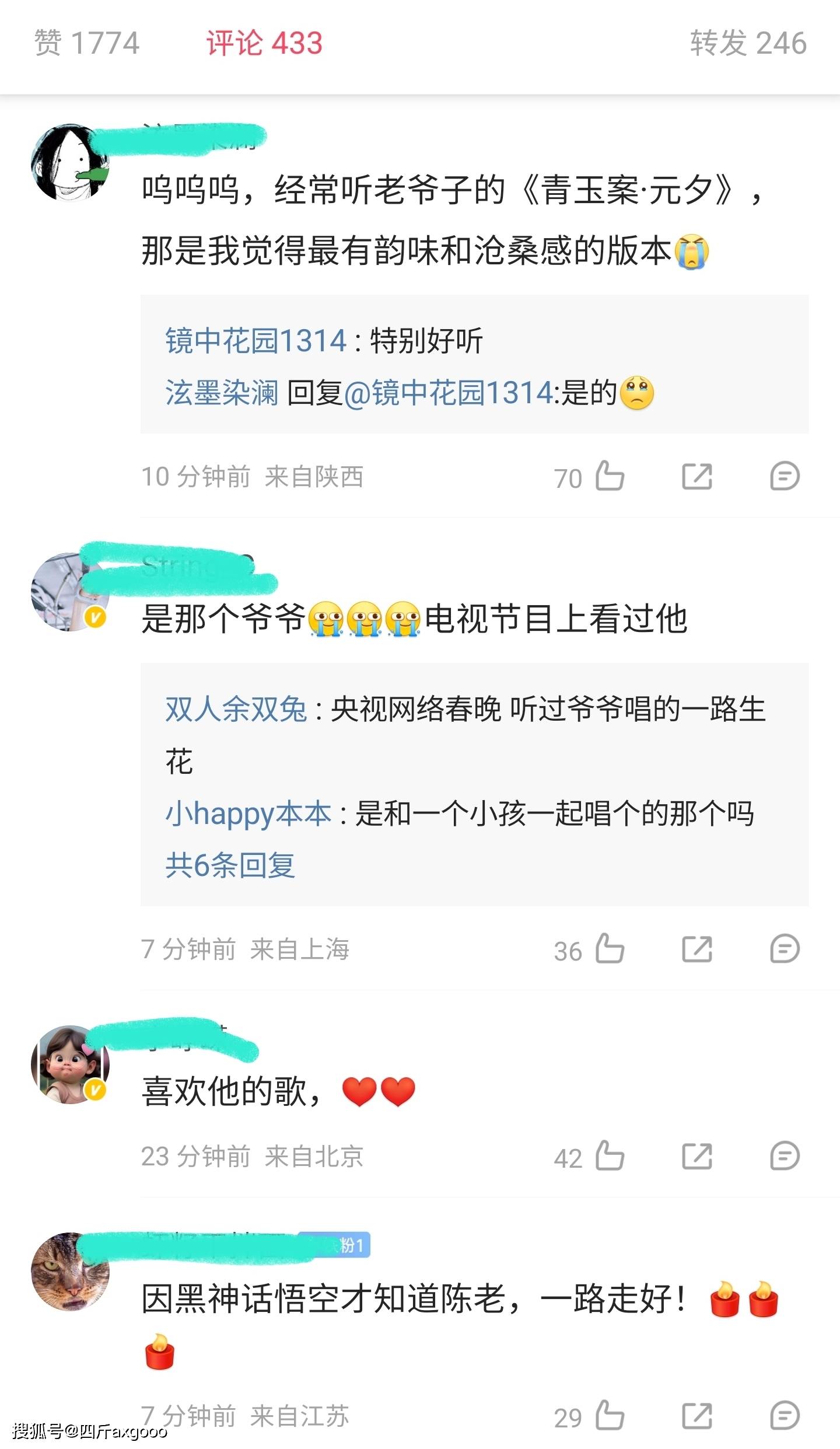Open 双人余双兔's profile link

(x=236, y=710)
